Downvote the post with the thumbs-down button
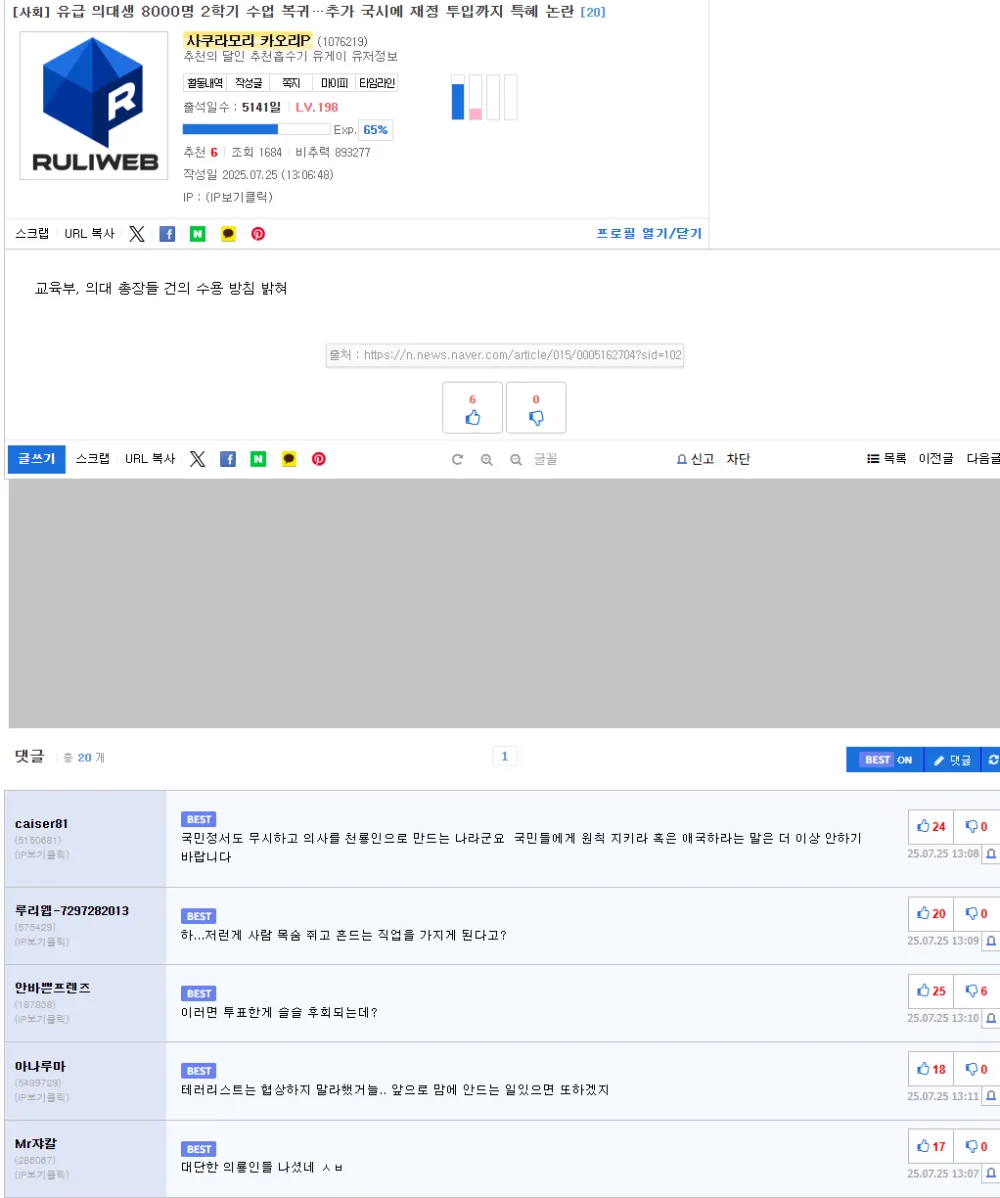Screen dimensions: 1000x1198 (x=536, y=408)
